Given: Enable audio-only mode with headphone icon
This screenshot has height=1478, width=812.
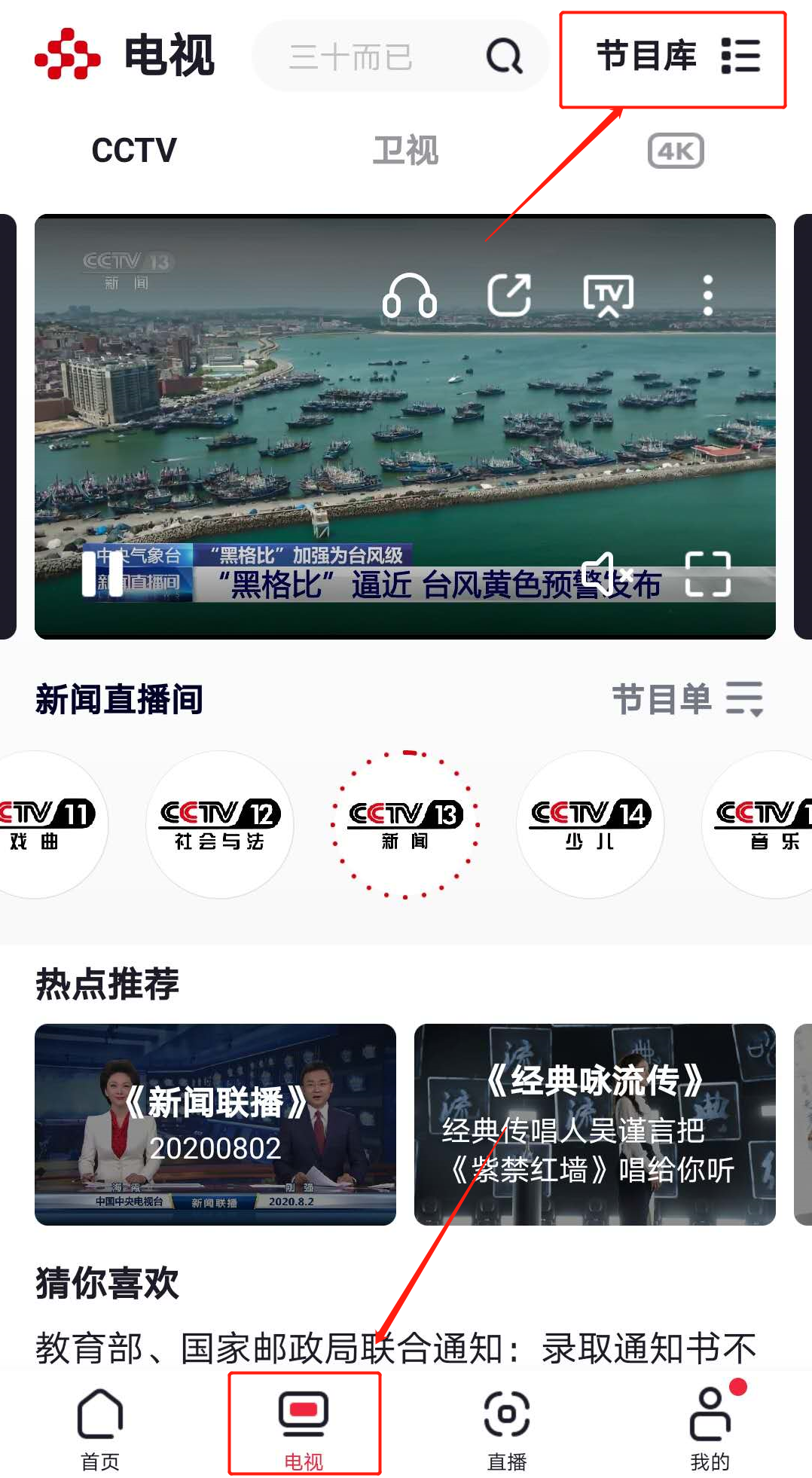Looking at the screenshot, I should point(410,295).
